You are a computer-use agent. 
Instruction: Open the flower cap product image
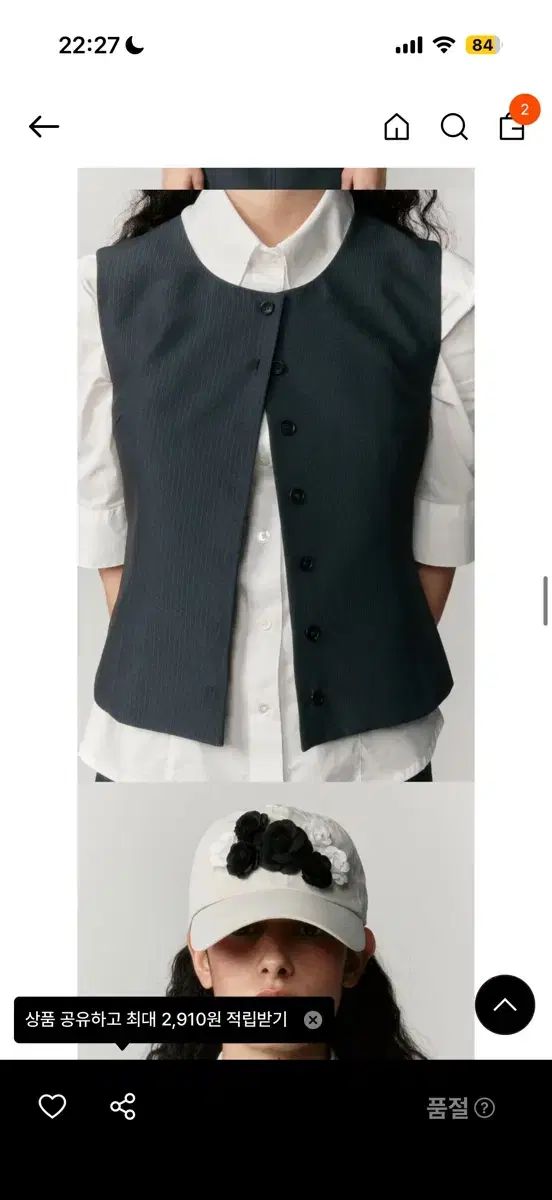tap(276, 921)
